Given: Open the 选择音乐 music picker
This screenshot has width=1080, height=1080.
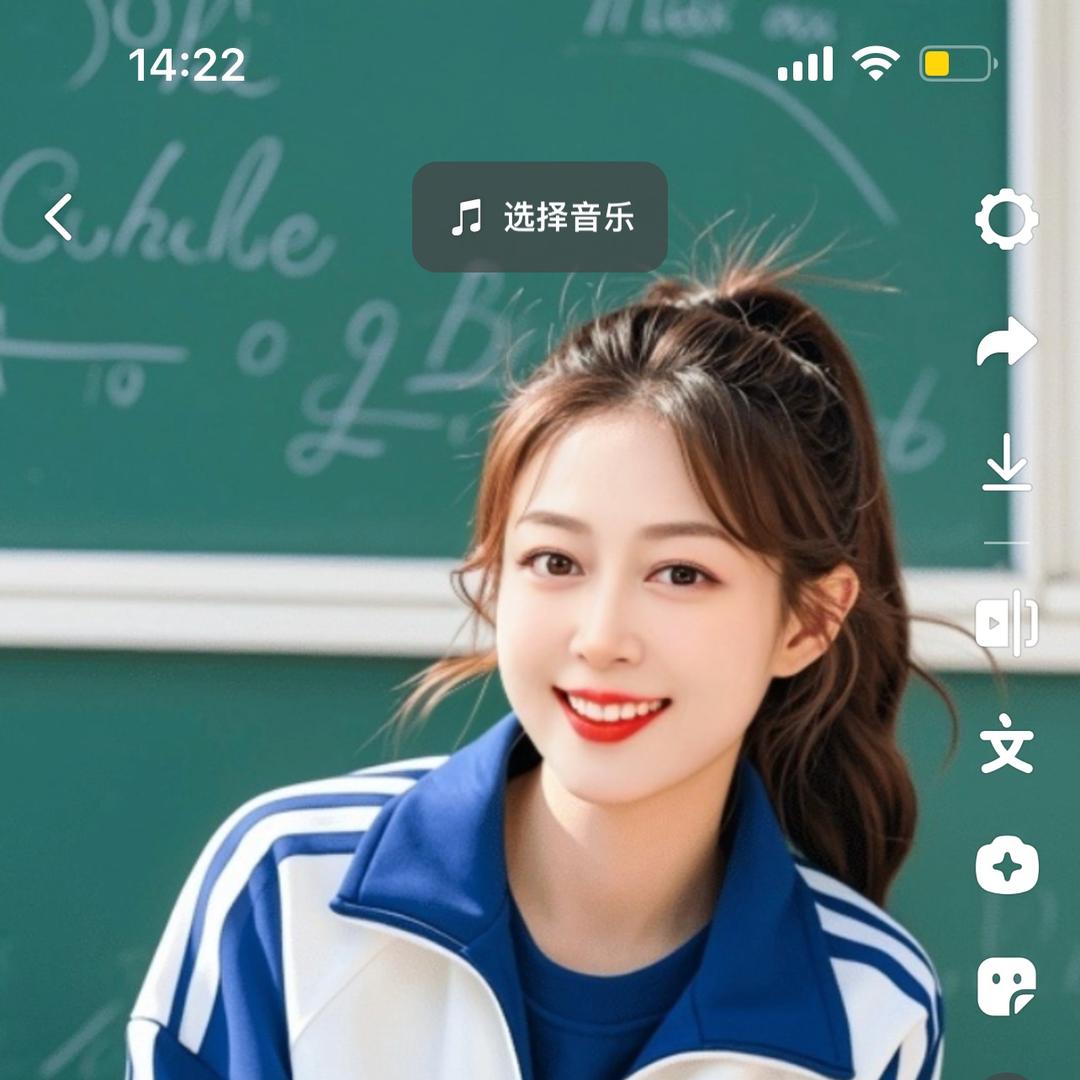Looking at the screenshot, I should pos(540,217).
